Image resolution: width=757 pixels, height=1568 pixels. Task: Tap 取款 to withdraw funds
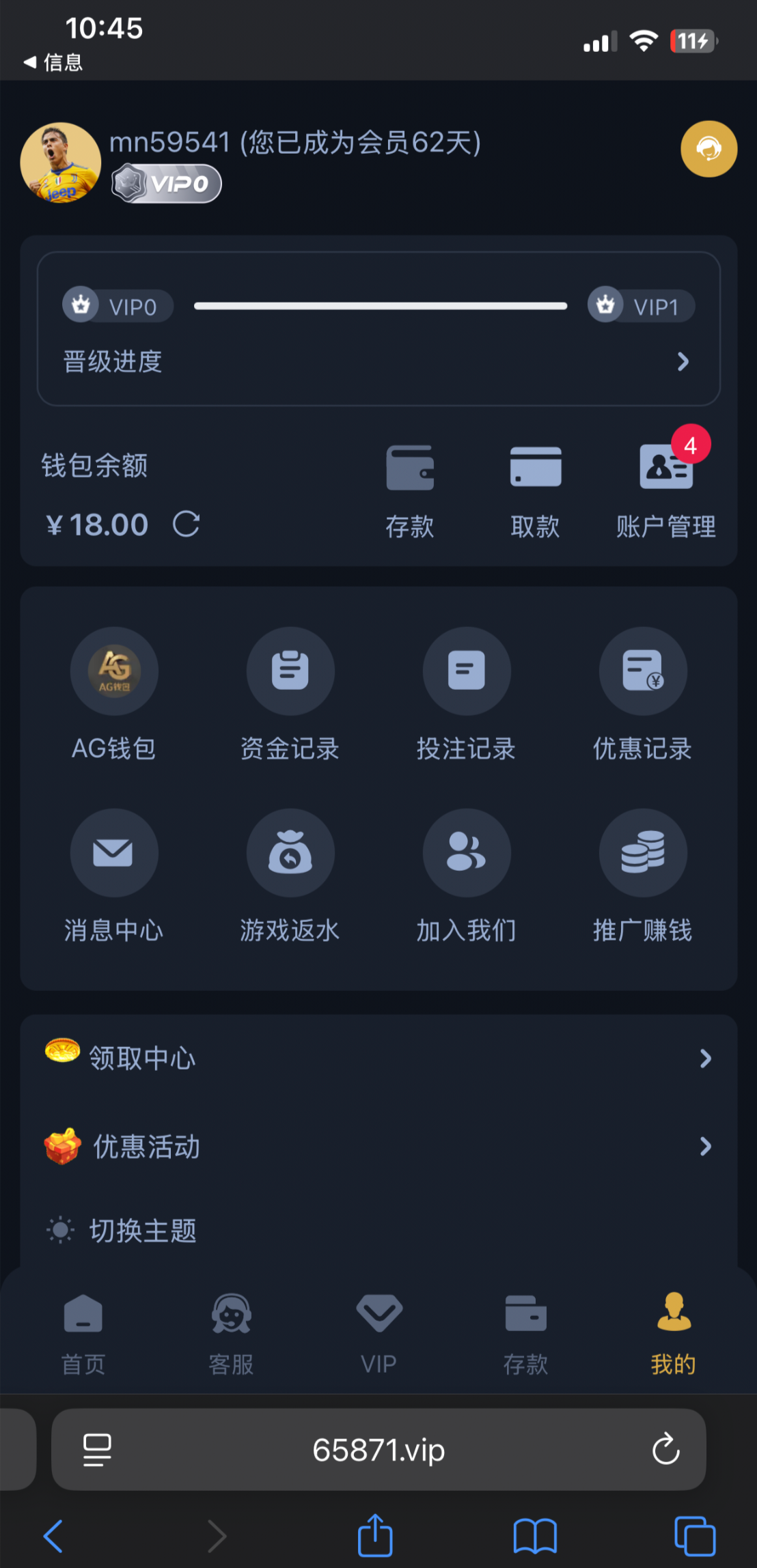click(x=536, y=490)
